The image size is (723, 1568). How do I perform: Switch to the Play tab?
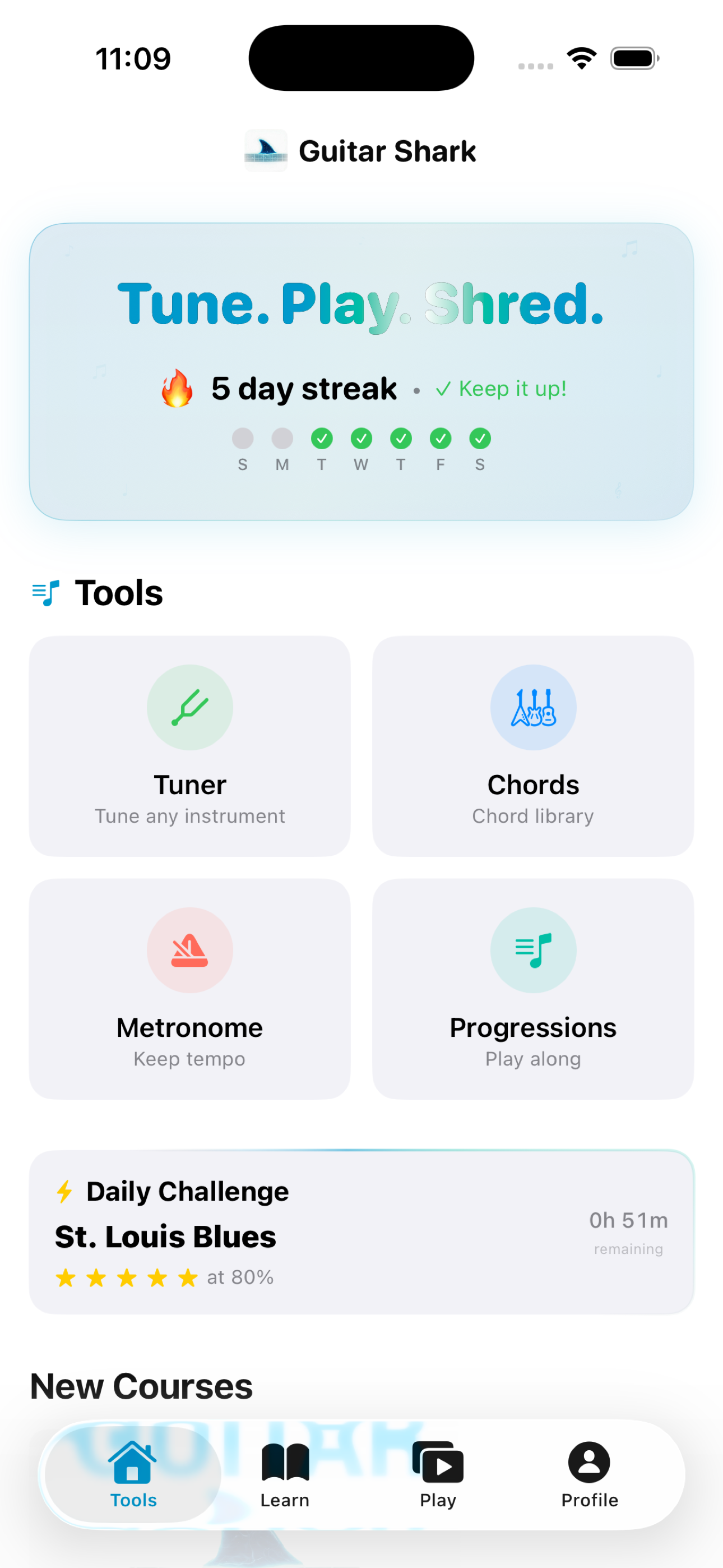coord(438,1474)
